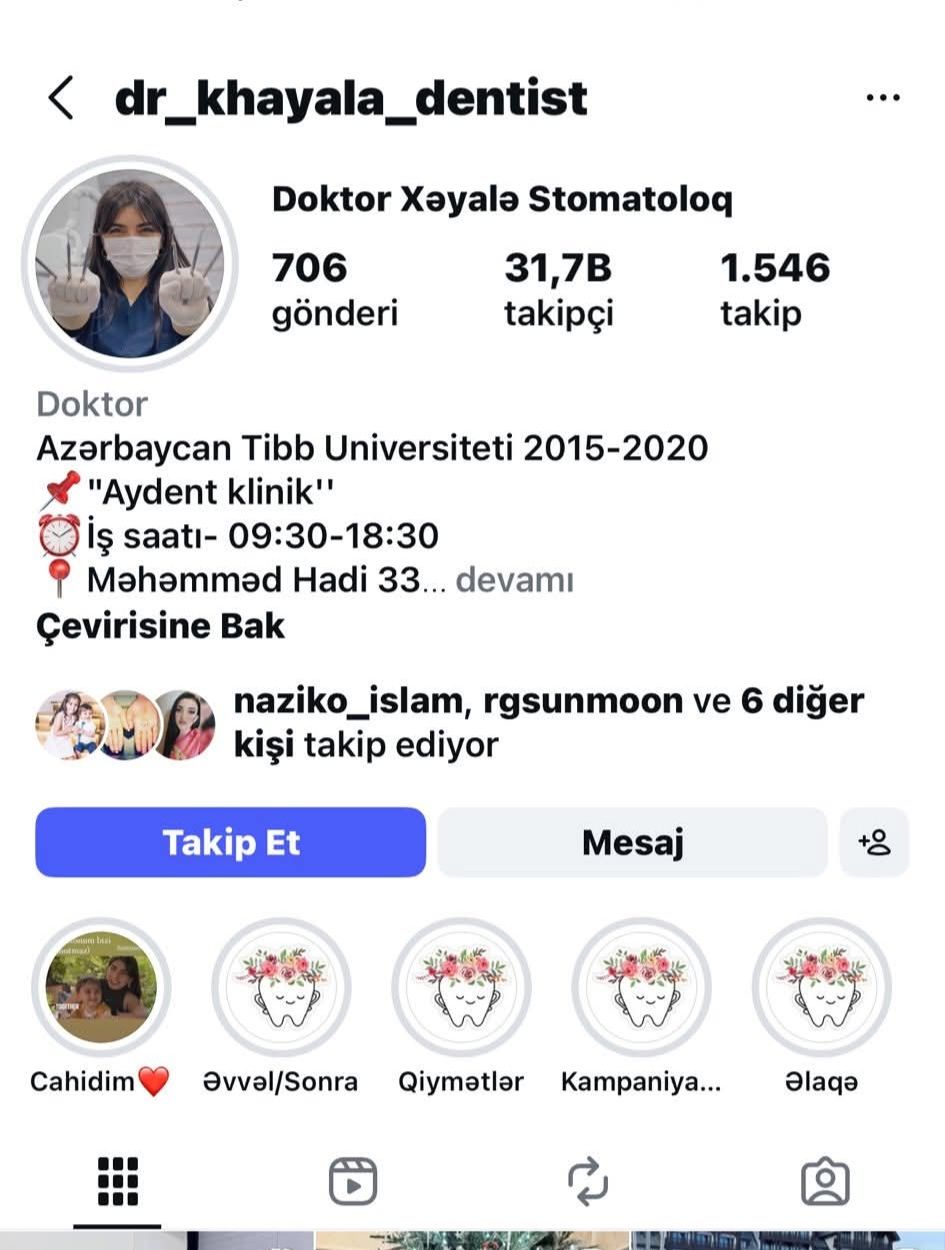Switch to the reposts tab
The width and height of the screenshot is (945, 1250).
click(588, 1182)
